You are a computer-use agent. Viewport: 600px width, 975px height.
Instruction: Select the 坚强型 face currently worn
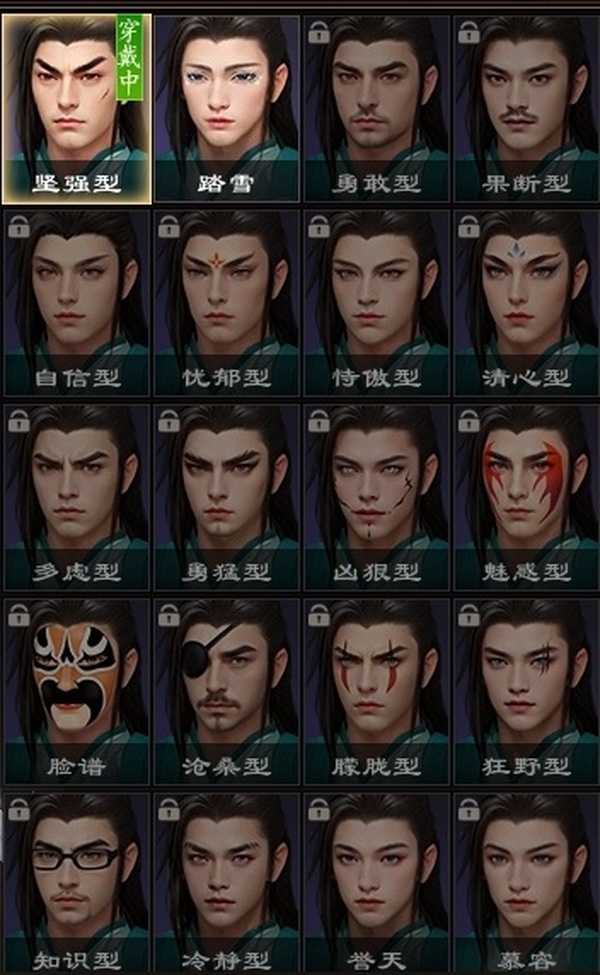pos(77,108)
